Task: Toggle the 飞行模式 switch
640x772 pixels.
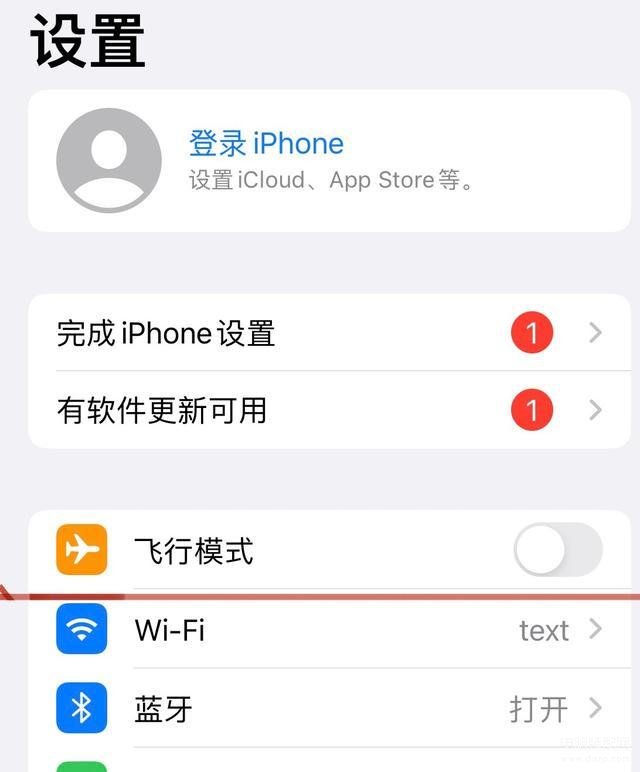Action: click(557, 550)
